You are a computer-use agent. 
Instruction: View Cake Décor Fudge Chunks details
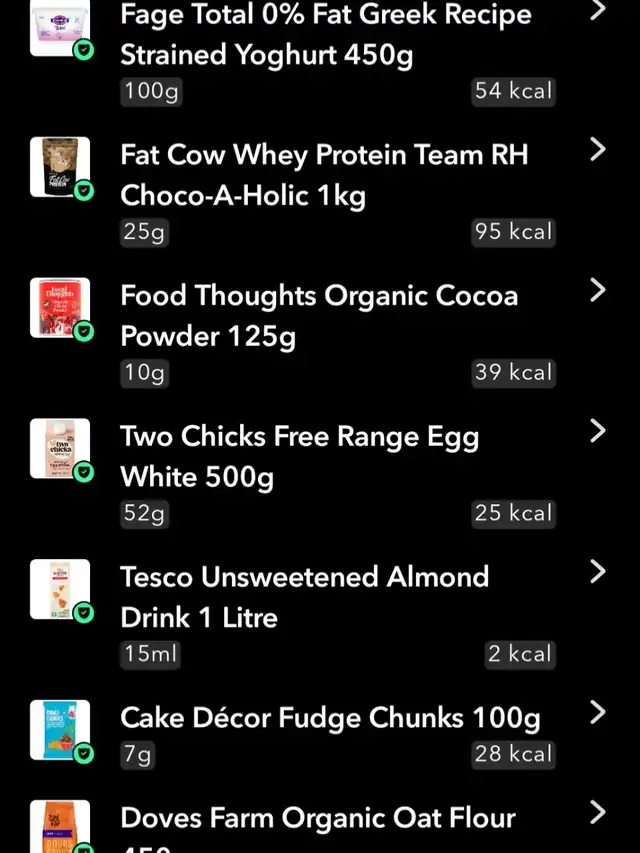(x=330, y=718)
